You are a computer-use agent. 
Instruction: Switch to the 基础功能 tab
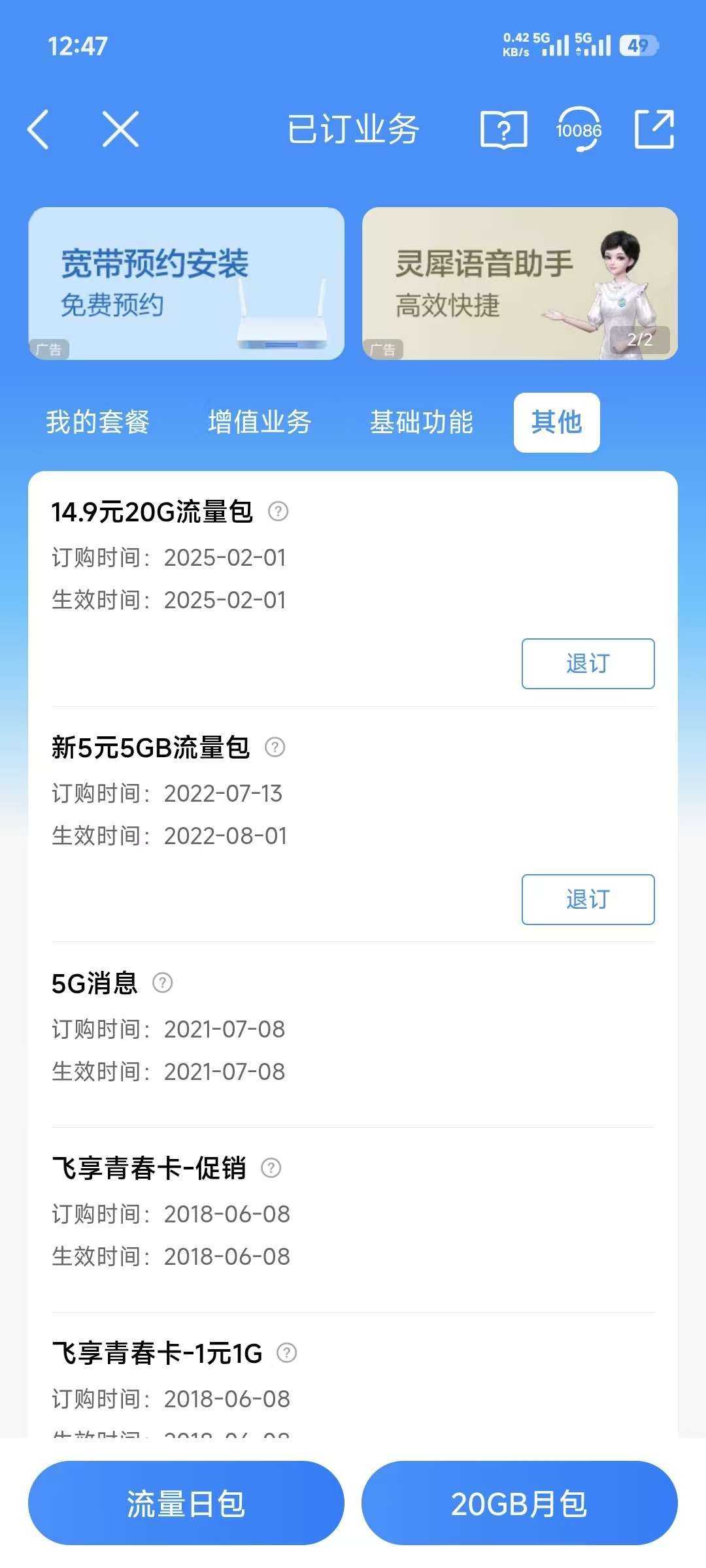click(422, 422)
